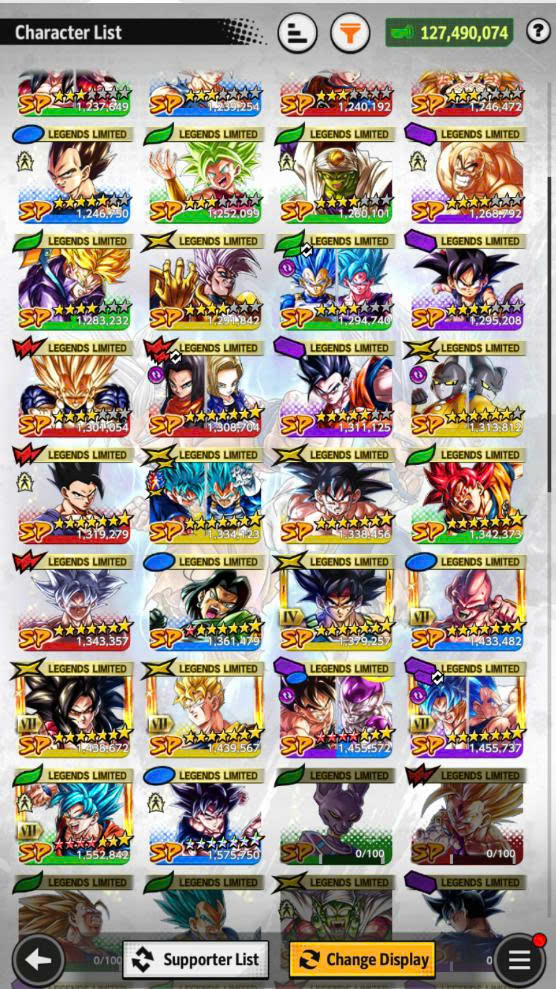Image resolution: width=556 pixels, height=989 pixels.
Task: Choose the character card rated 1,439,567
Action: coord(205,708)
